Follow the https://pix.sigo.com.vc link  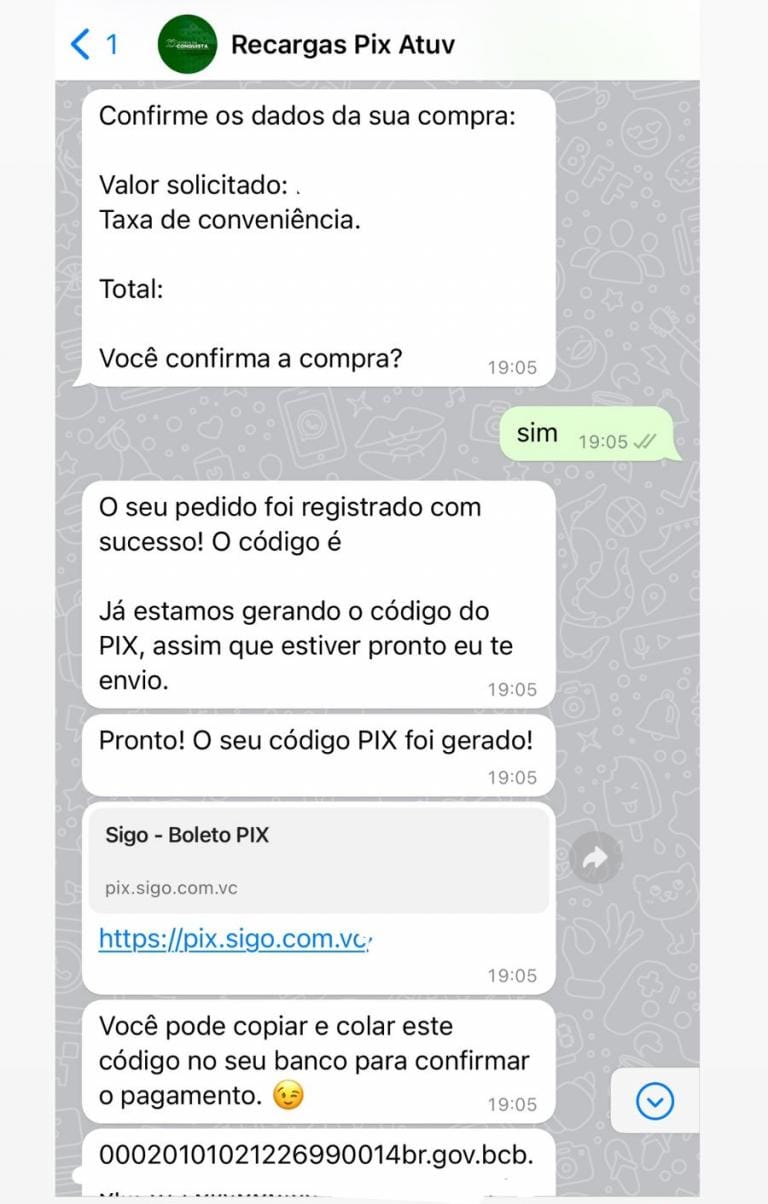click(x=235, y=939)
